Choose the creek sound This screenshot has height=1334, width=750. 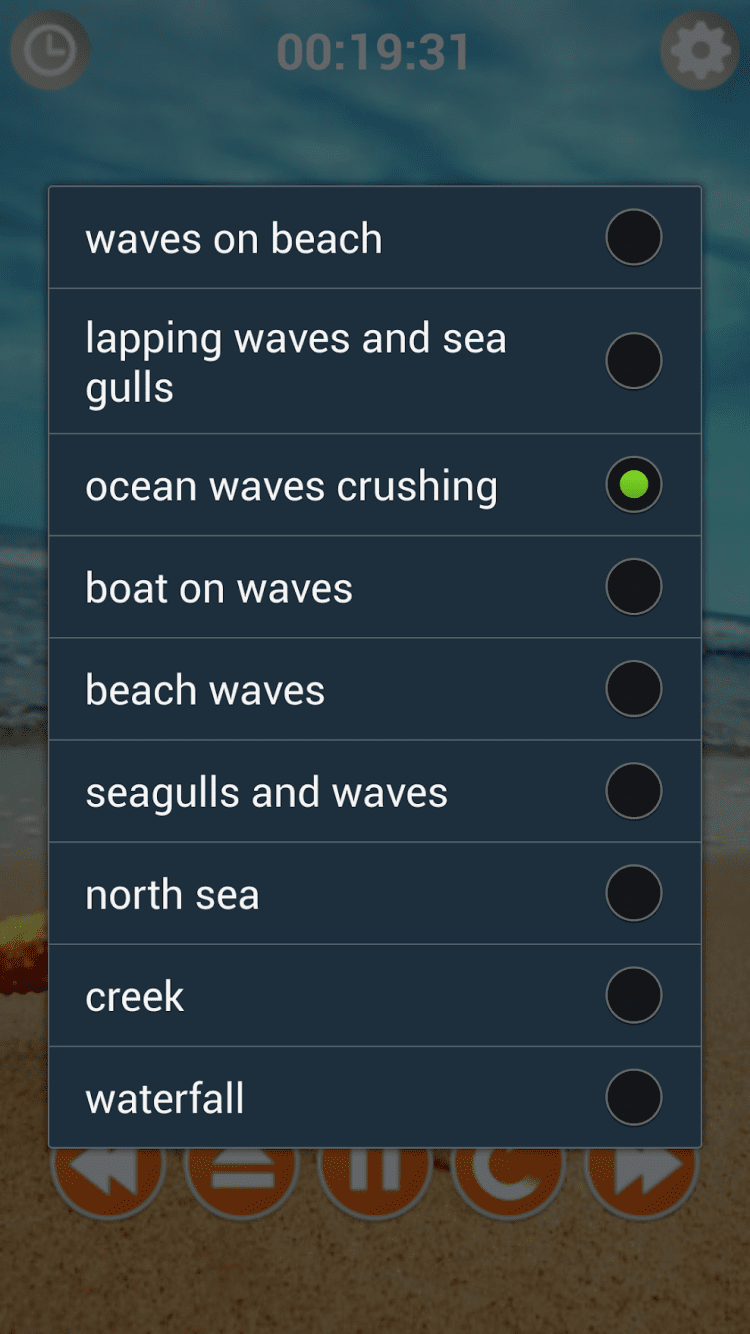[375, 995]
